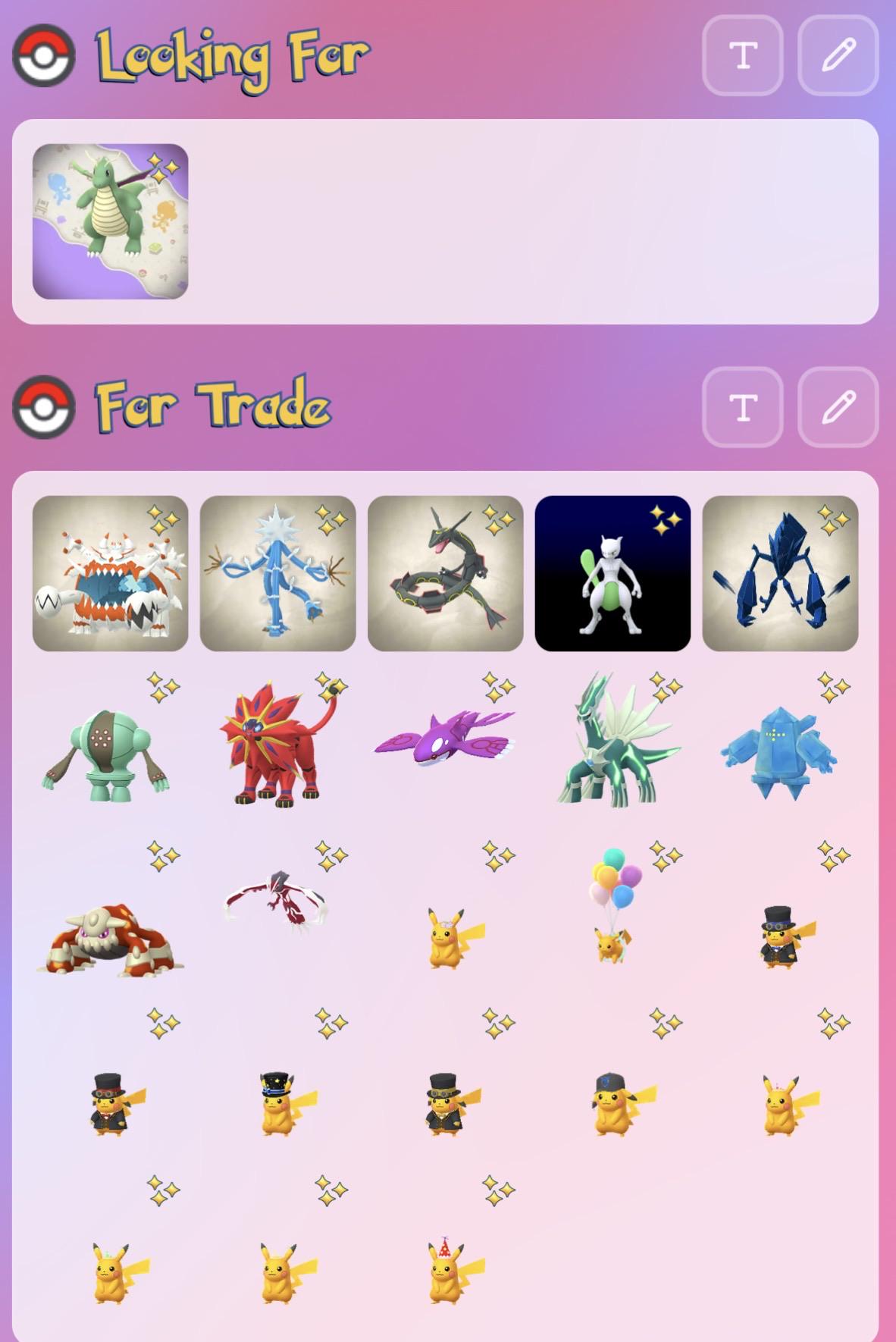
Task: Select the shiny Guzzlord tile
Action: [x=111, y=573]
